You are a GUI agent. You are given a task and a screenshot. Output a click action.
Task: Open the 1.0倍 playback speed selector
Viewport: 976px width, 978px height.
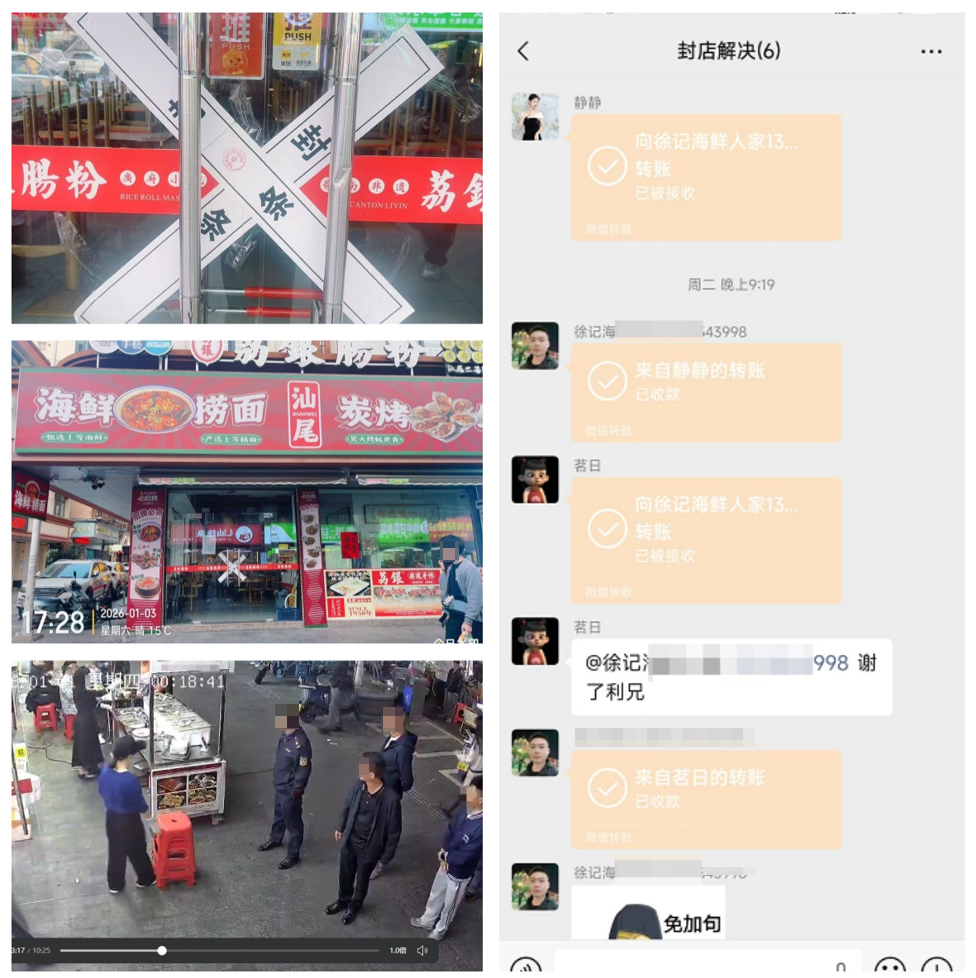395,950
